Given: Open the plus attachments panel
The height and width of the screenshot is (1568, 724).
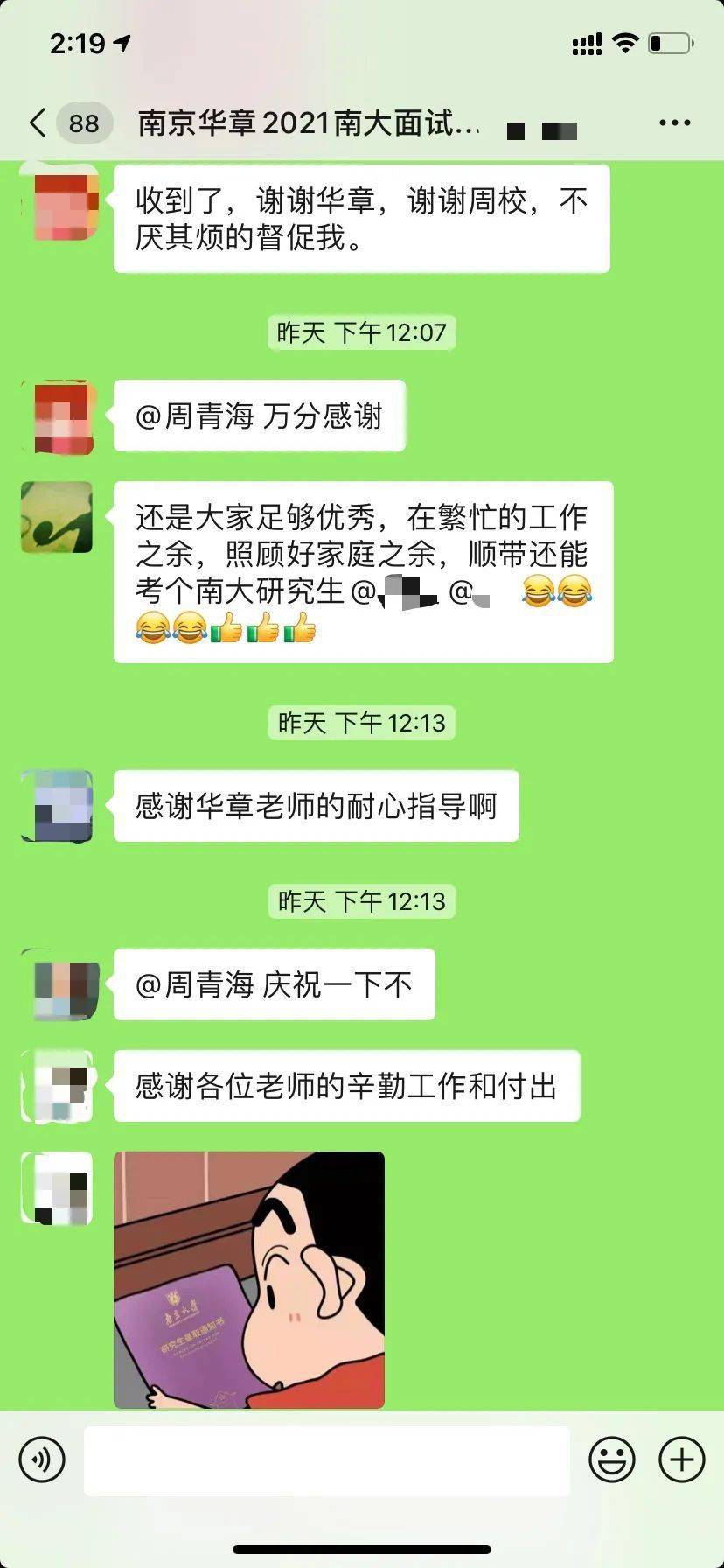Looking at the screenshot, I should pos(681,1459).
